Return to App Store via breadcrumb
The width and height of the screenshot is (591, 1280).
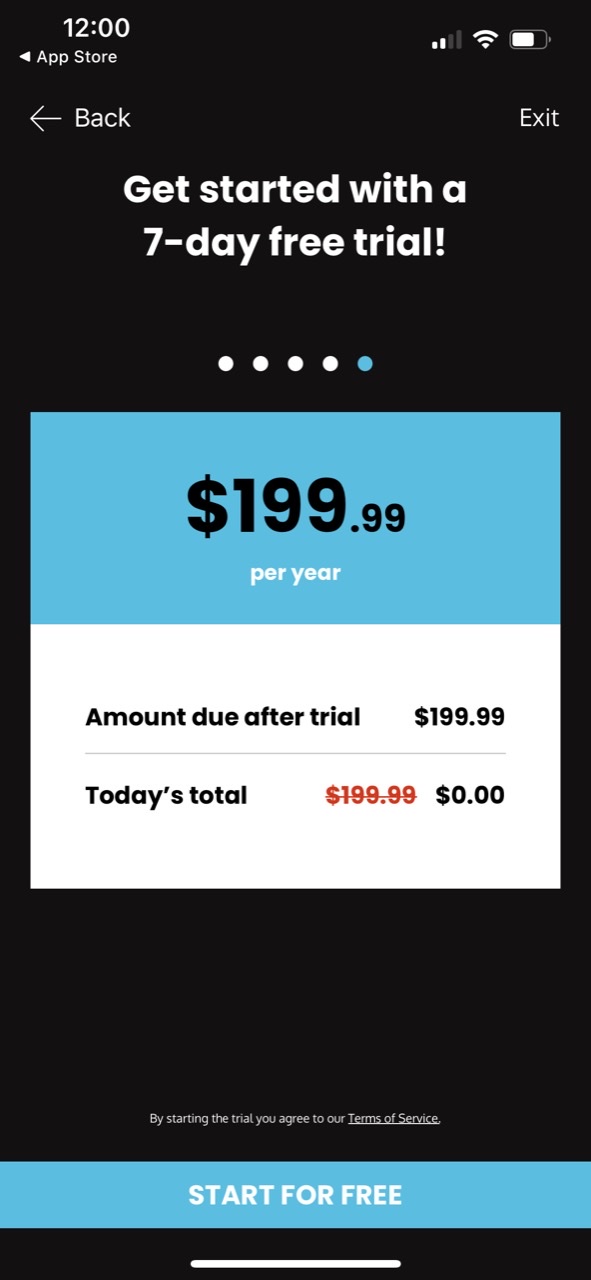pos(68,57)
